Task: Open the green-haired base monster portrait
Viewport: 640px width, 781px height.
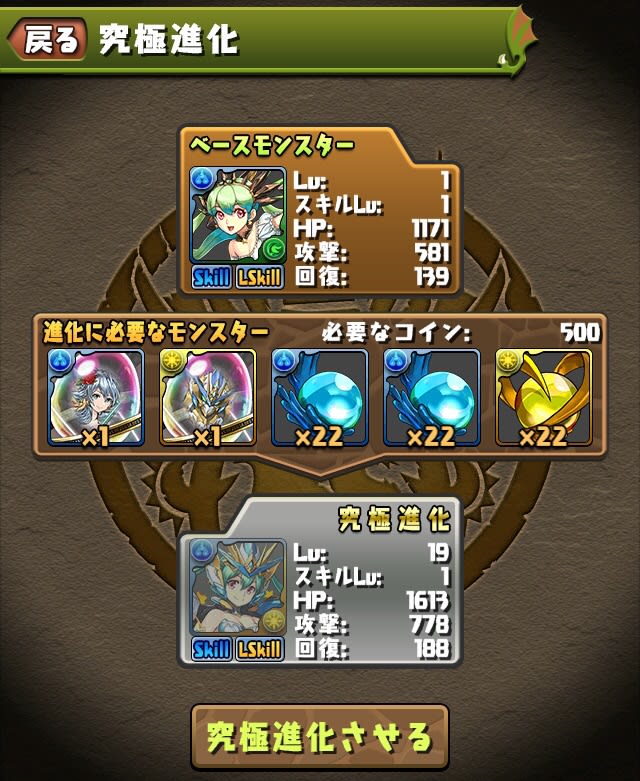Action: pyautogui.click(x=238, y=216)
